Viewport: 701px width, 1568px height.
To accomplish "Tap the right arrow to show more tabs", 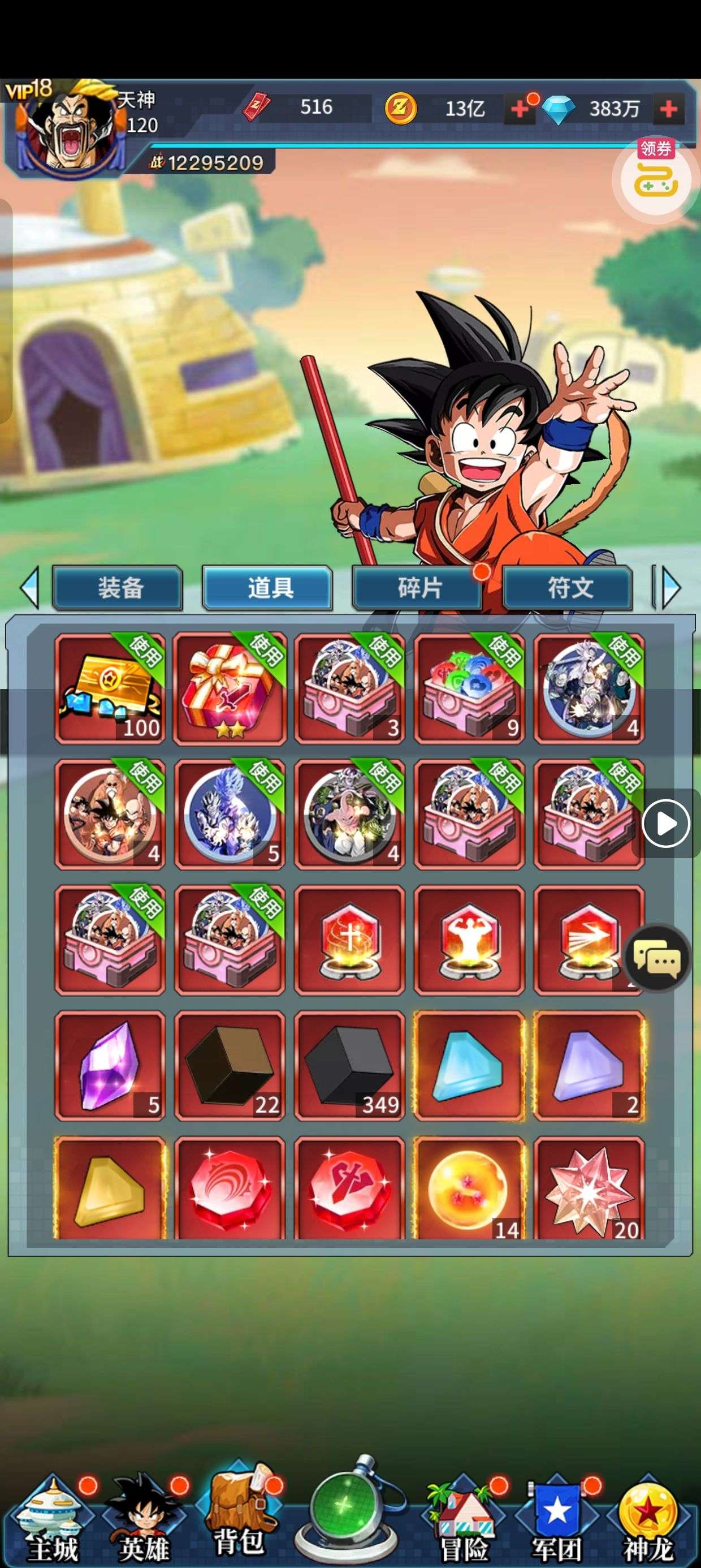I will click(668, 588).
